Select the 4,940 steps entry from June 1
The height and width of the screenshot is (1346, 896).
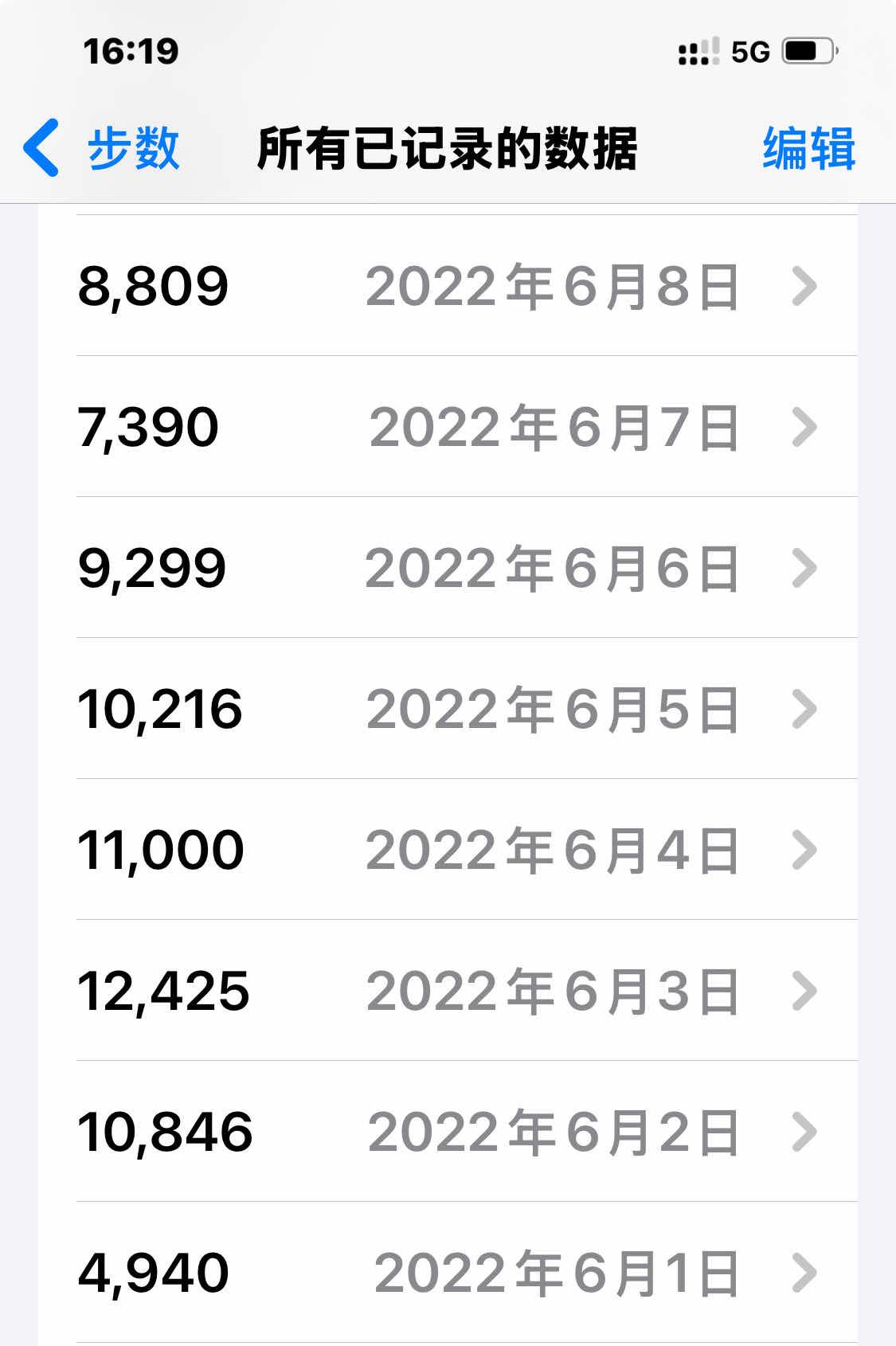[448, 1273]
